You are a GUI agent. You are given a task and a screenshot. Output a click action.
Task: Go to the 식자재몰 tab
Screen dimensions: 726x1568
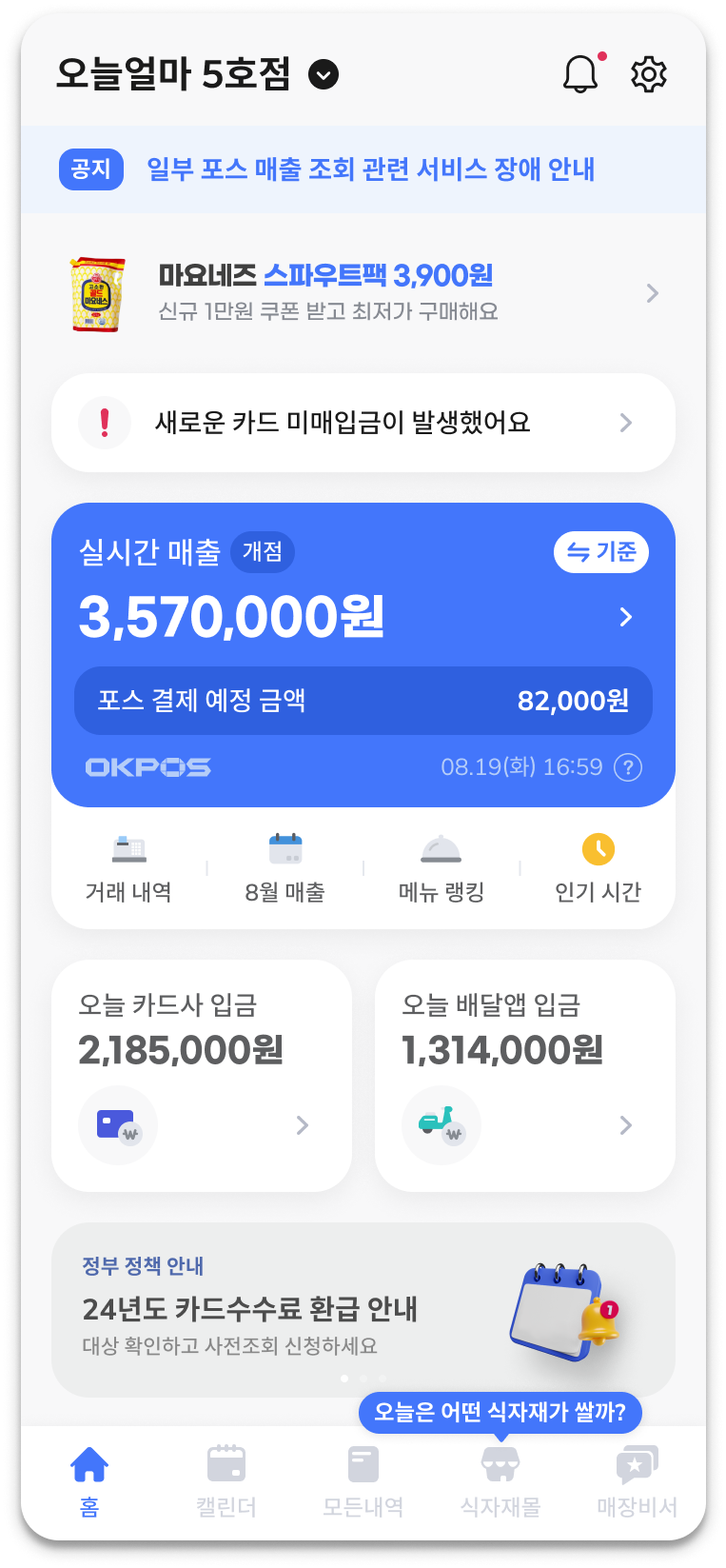point(500,1481)
